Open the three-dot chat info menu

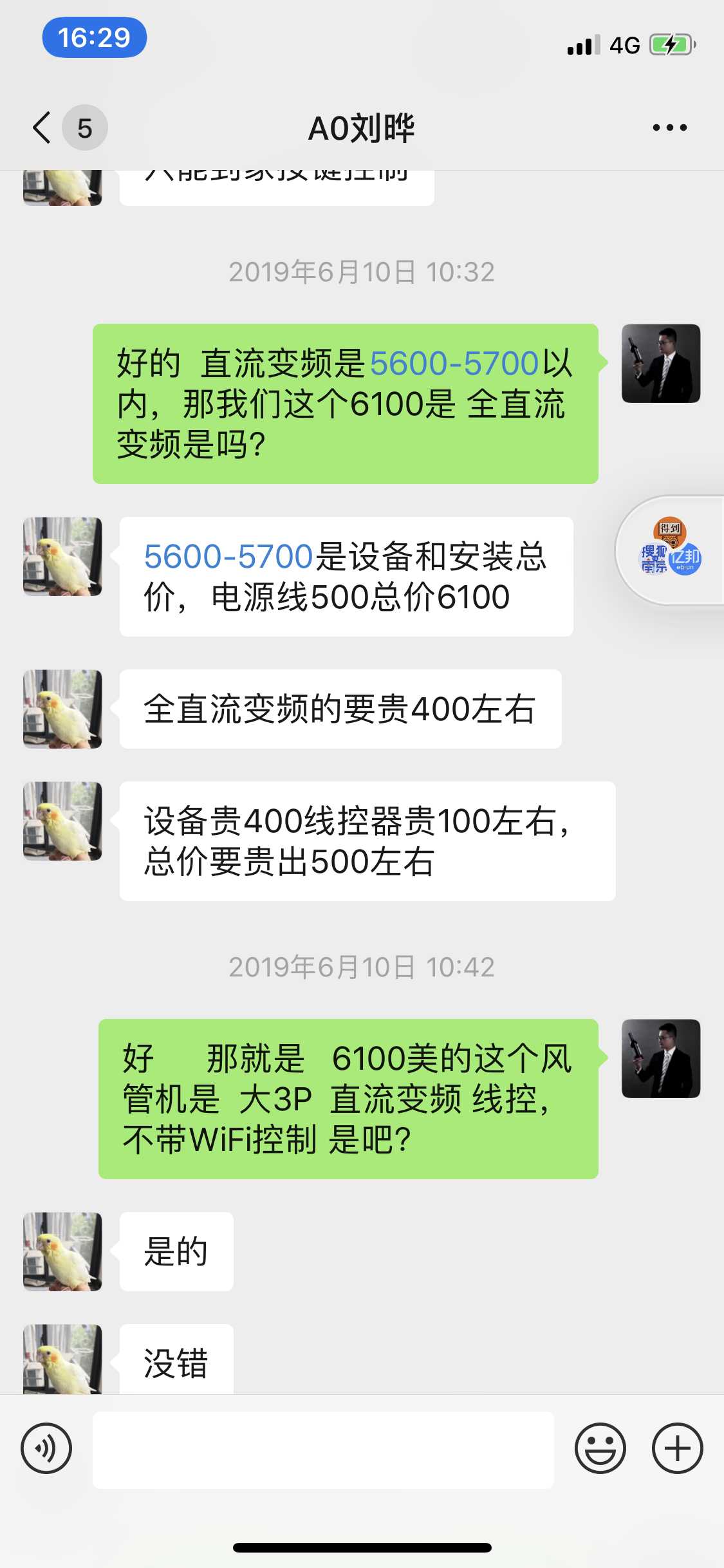point(669,127)
